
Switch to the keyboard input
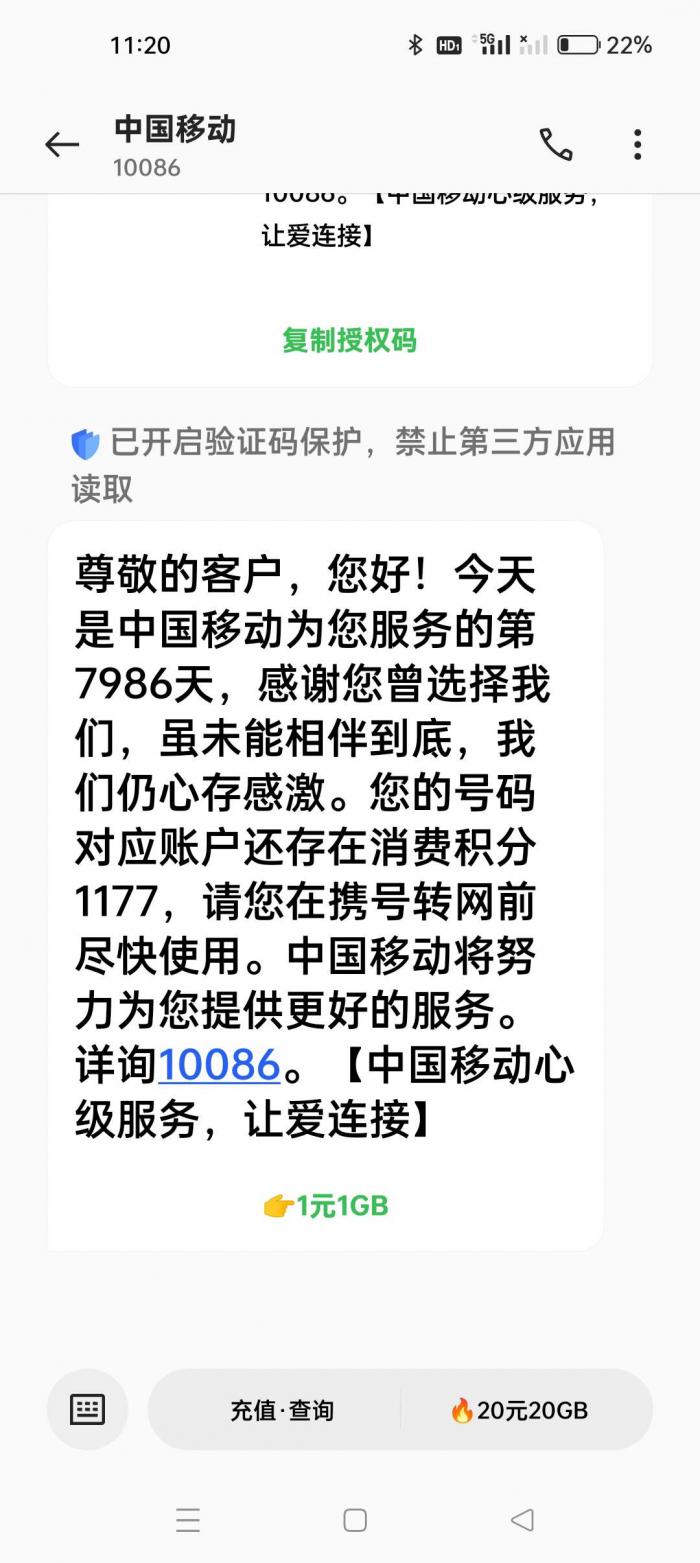tap(87, 1410)
